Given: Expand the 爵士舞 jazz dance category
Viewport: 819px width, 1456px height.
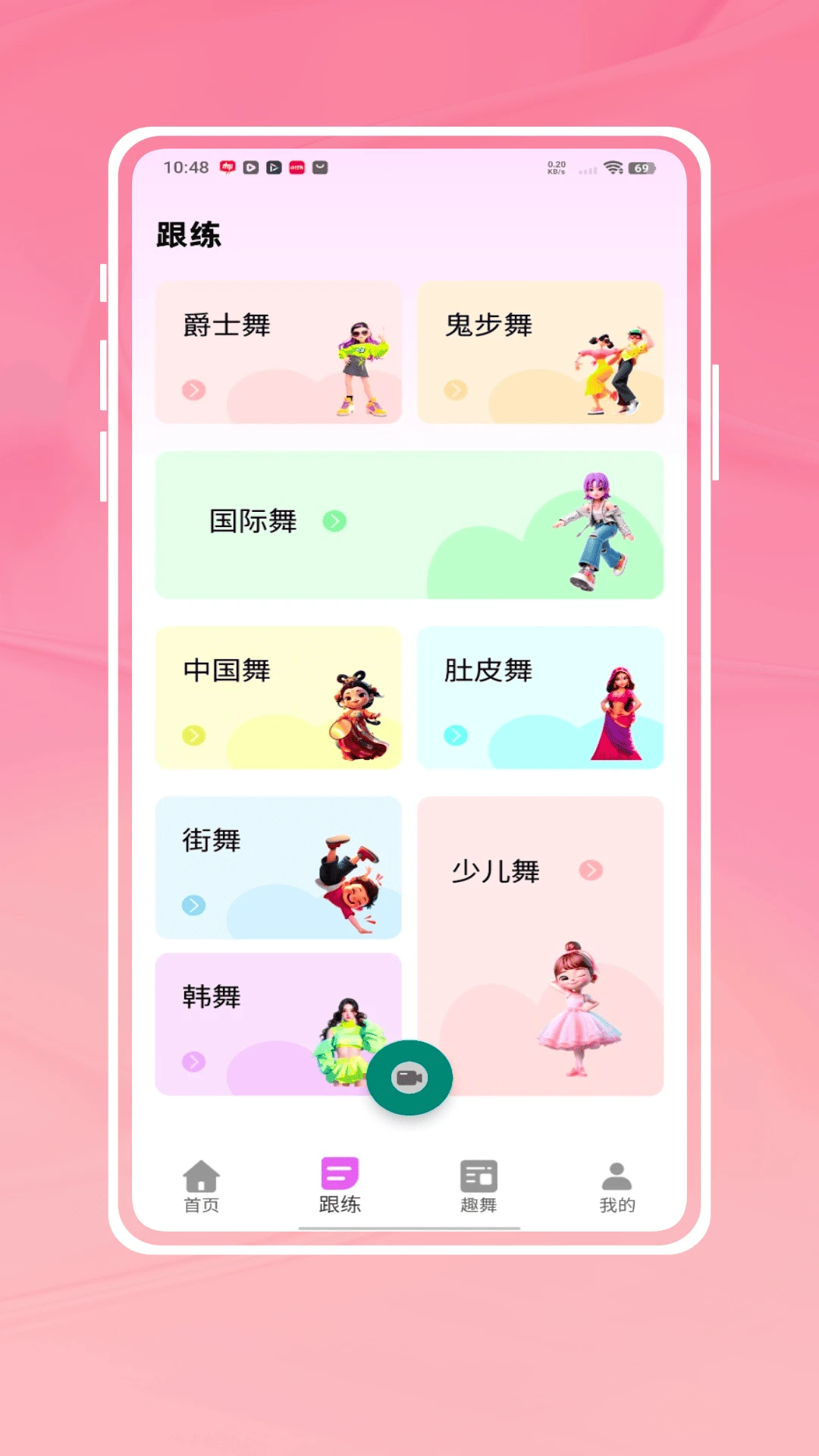Looking at the screenshot, I should click(192, 389).
